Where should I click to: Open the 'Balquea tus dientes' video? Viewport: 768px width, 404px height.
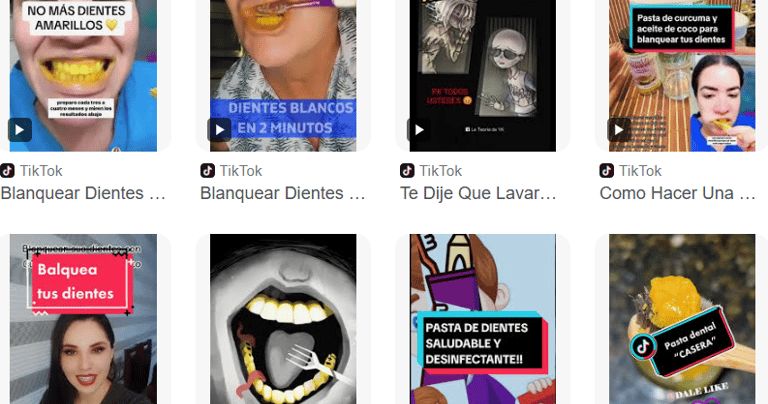tap(83, 320)
